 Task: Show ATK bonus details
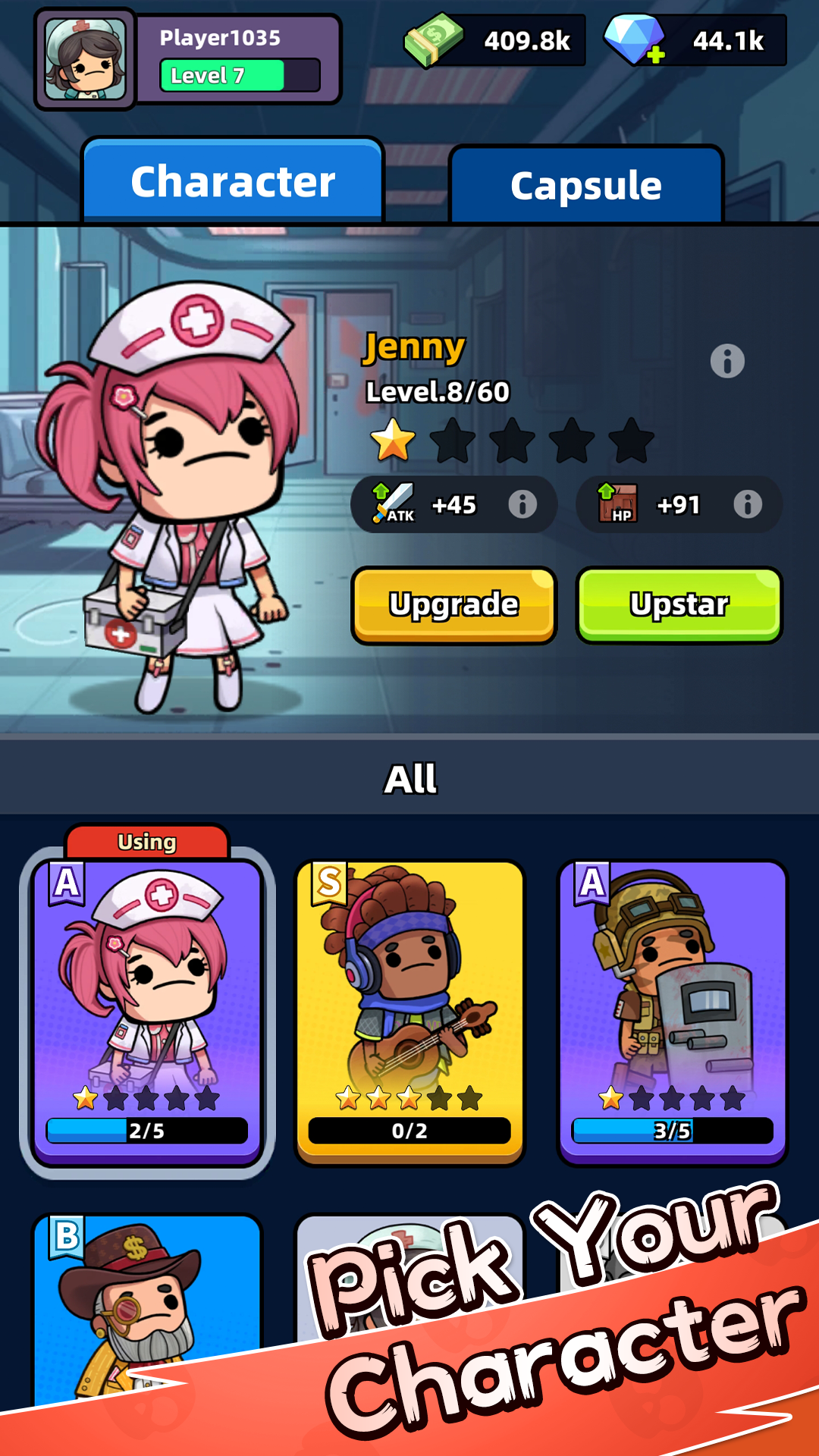click(522, 504)
